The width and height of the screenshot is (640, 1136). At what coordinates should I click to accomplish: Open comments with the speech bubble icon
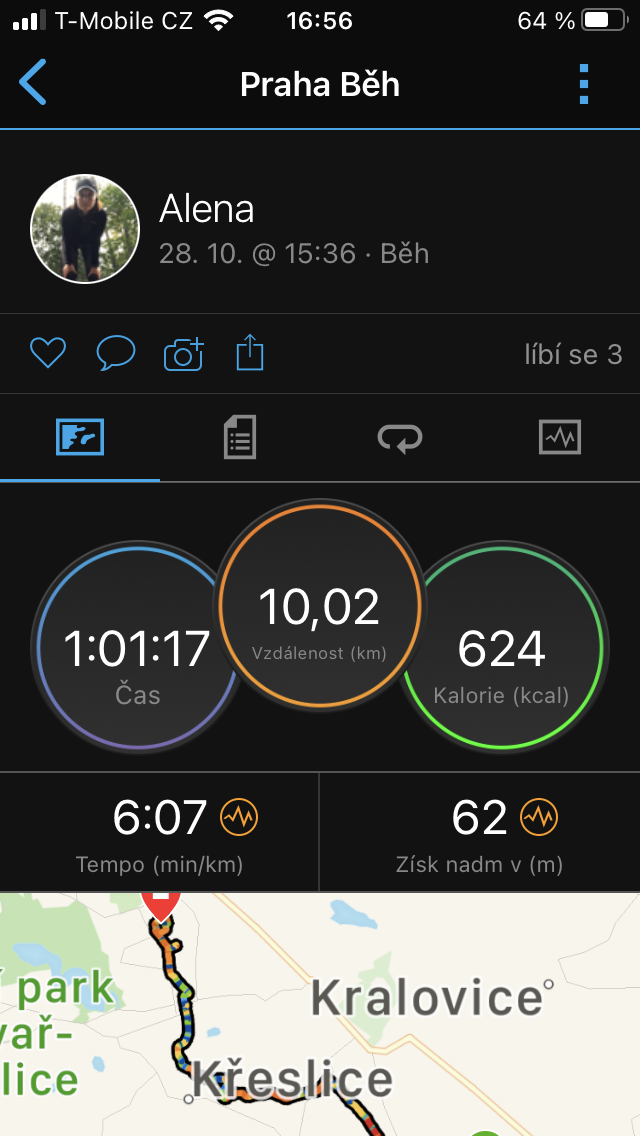point(116,354)
